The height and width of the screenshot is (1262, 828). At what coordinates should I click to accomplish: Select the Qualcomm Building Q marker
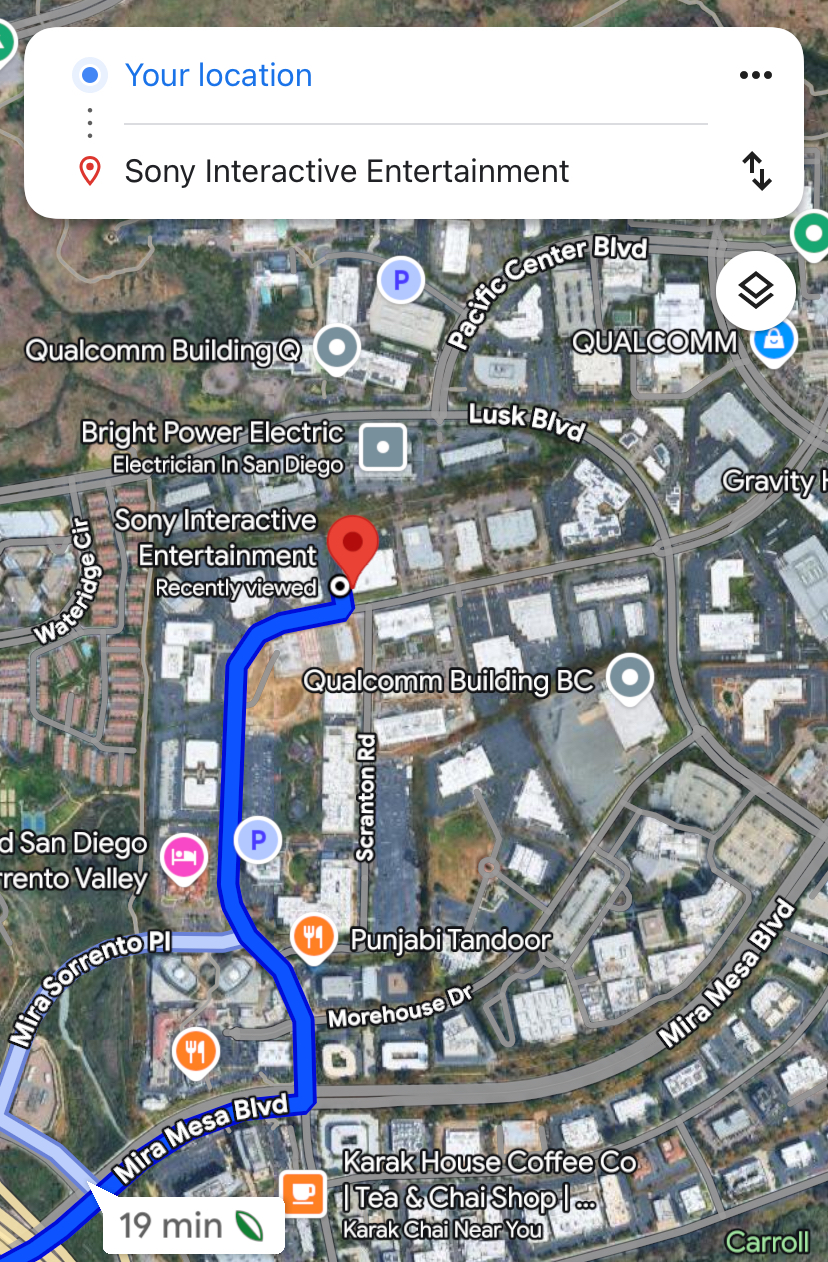pyautogui.click(x=337, y=349)
